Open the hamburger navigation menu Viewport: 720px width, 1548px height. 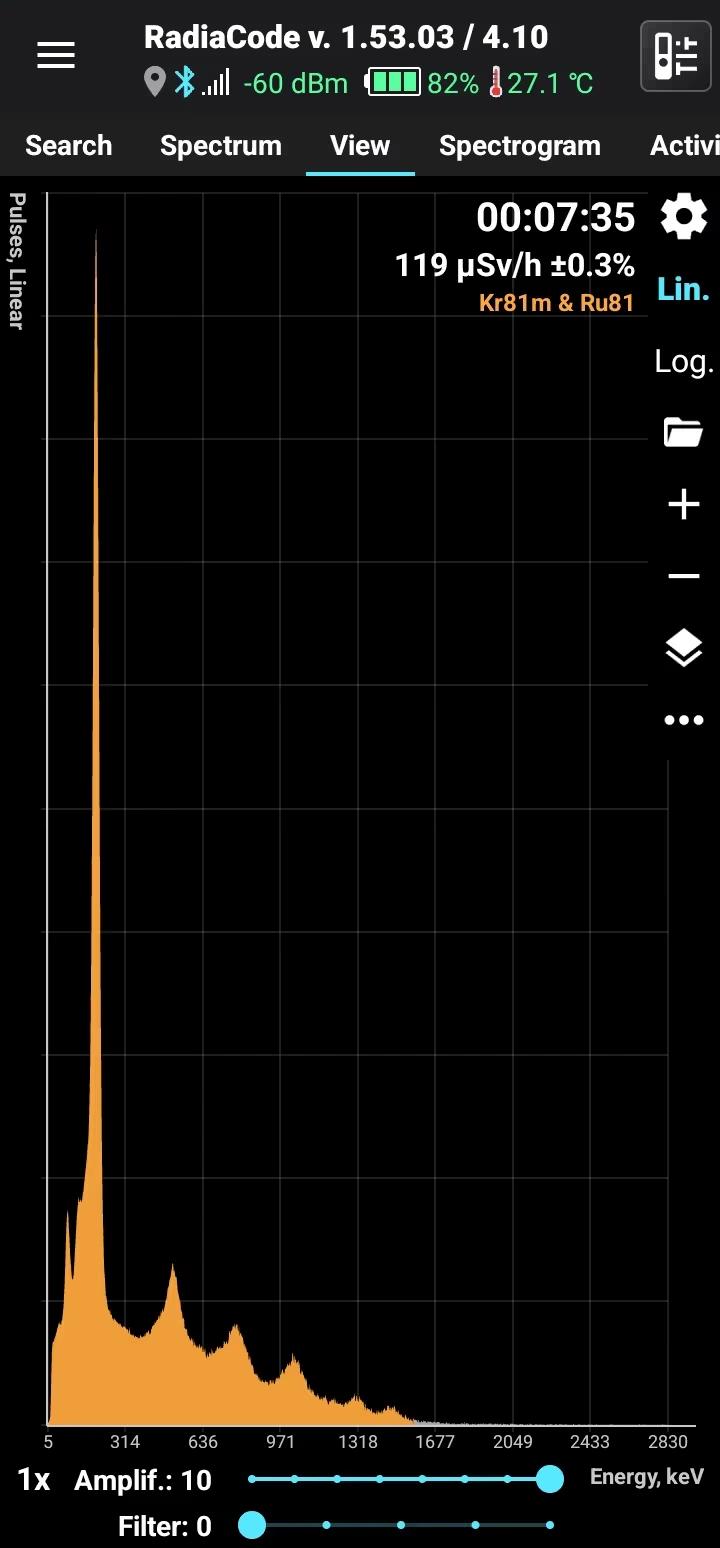pos(56,56)
